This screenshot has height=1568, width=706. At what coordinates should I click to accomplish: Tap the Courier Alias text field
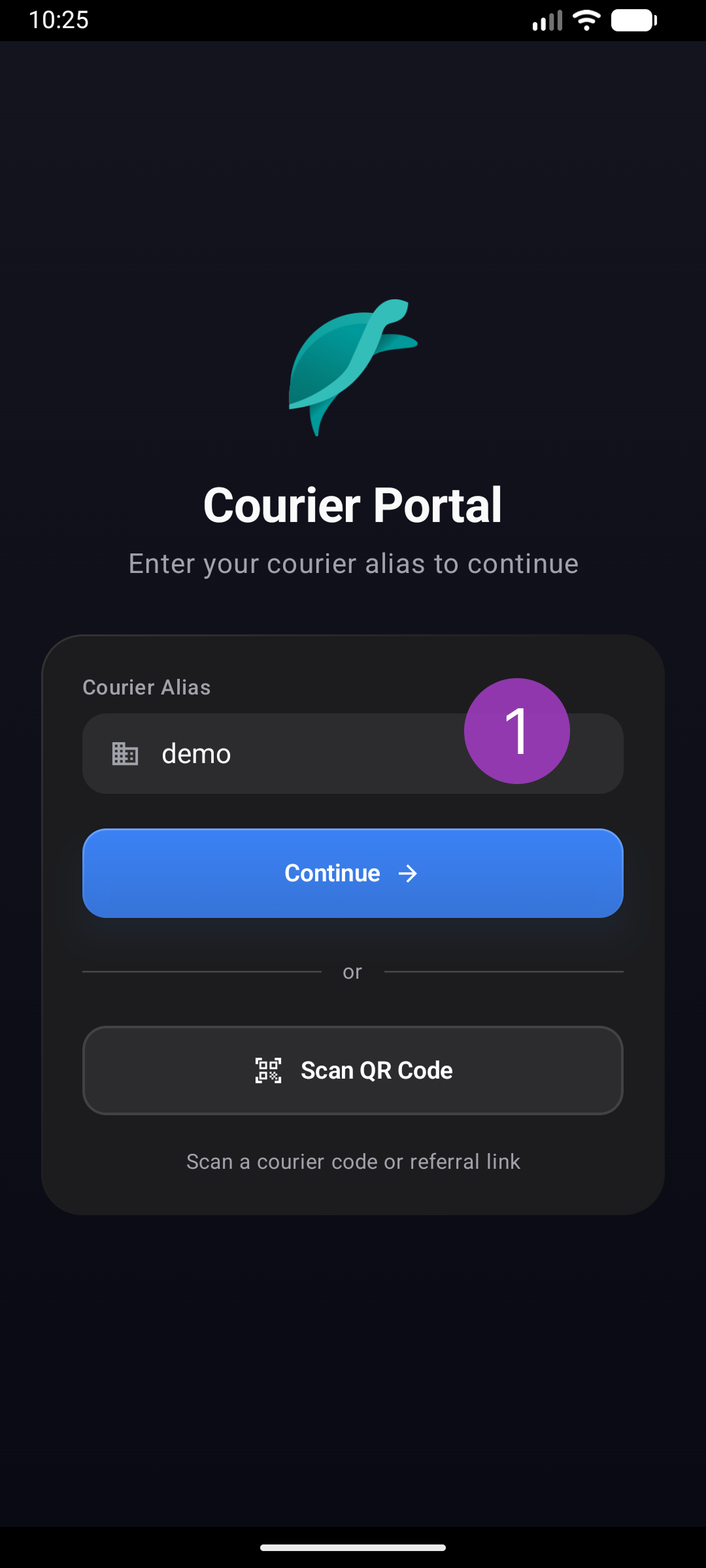pyautogui.click(x=314, y=754)
